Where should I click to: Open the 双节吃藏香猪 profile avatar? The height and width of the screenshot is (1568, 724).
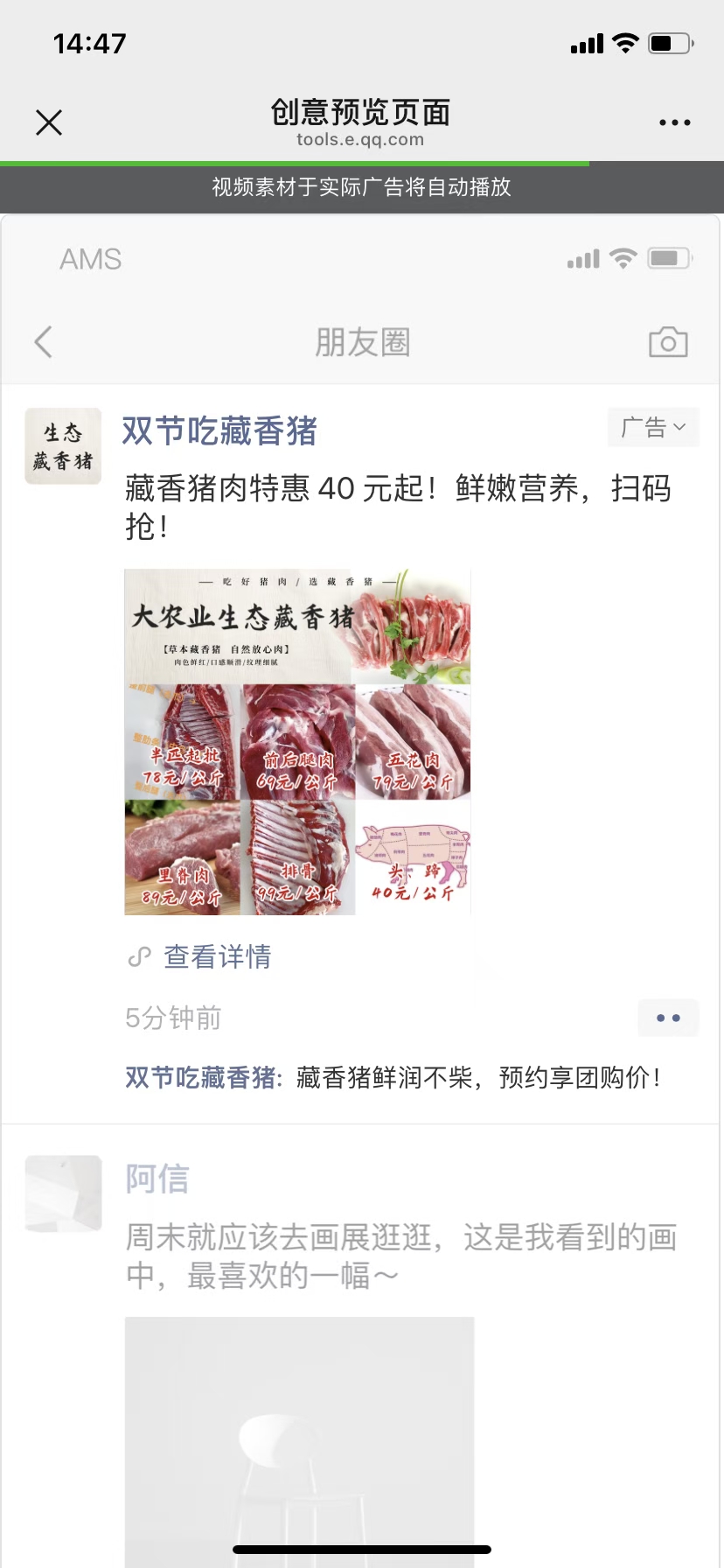[x=63, y=446]
